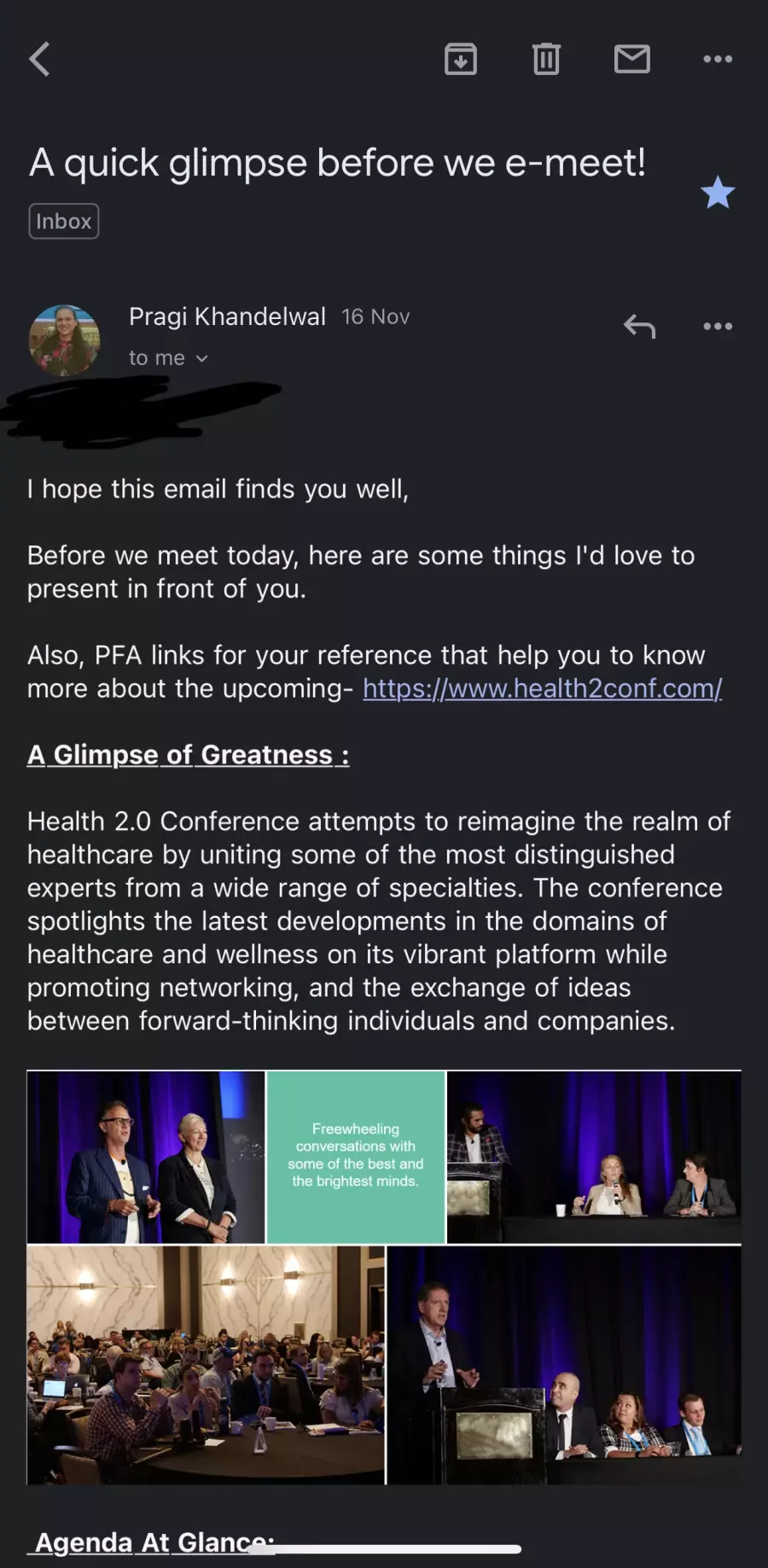Delete this email with trash icon
Screen dimensions: 768x1568
pyautogui.click(x=546, y=59)
